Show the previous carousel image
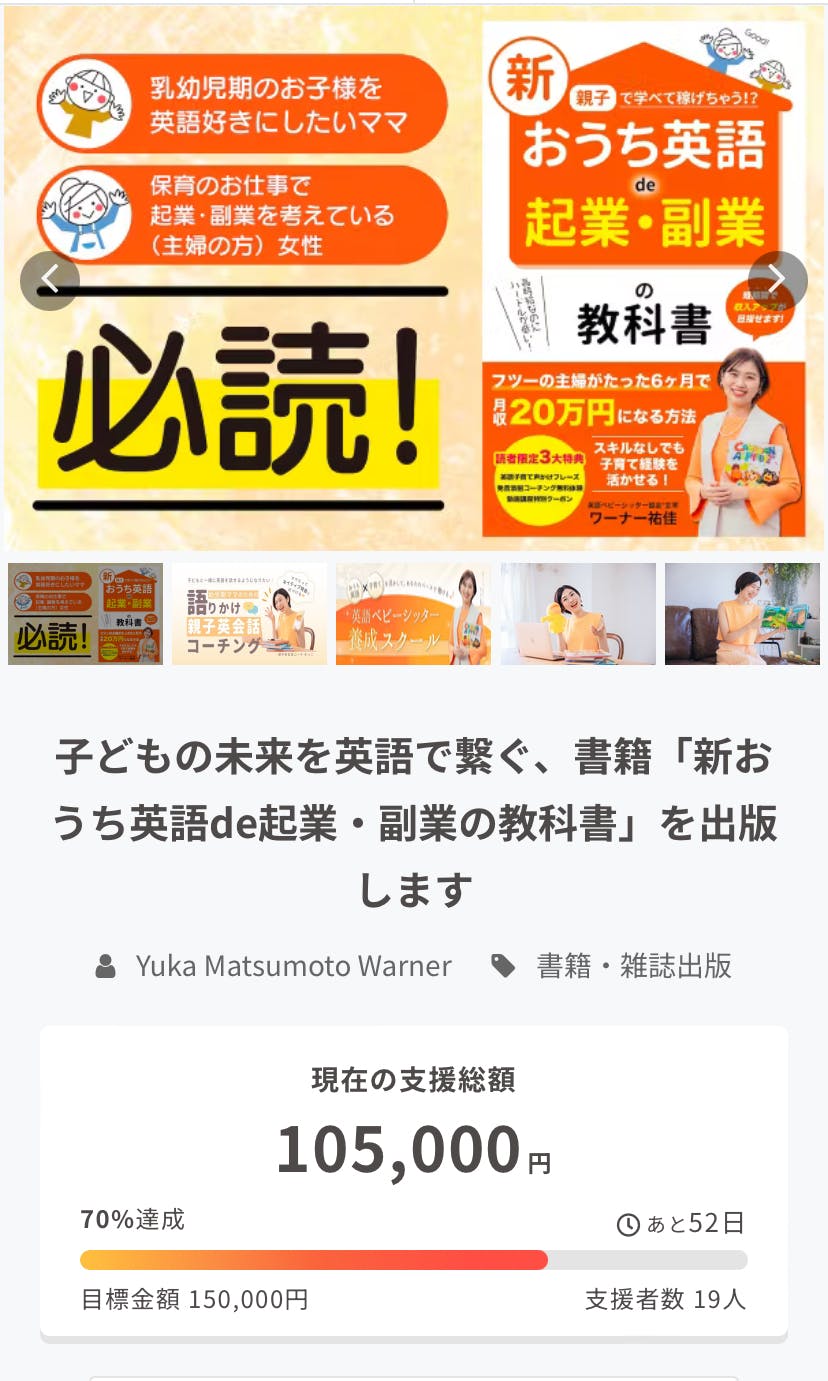Viewport: 828px width, 1381px height. pyautogui.click(x=50, y=281)
